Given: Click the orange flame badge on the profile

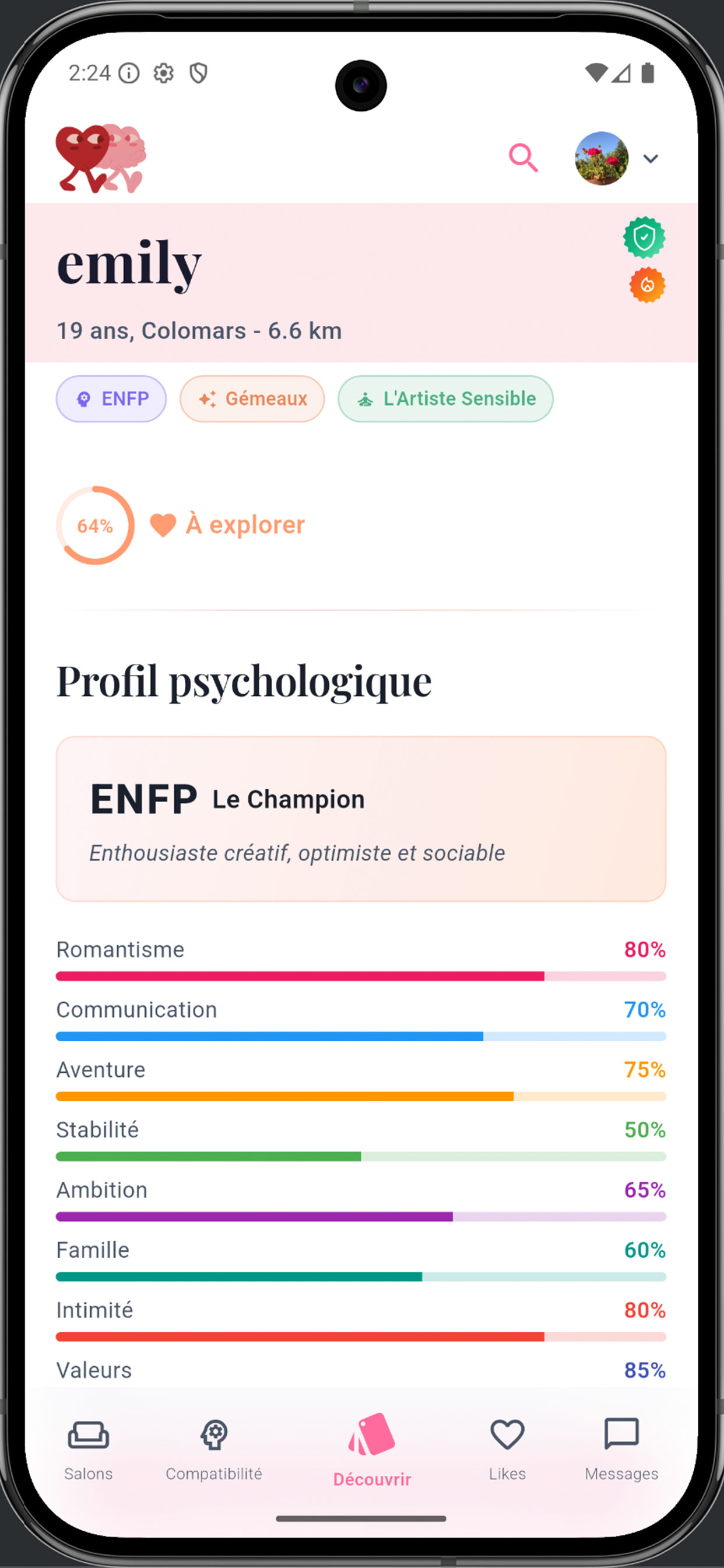Looking at the screenshot, I should (x=645, y=282).
